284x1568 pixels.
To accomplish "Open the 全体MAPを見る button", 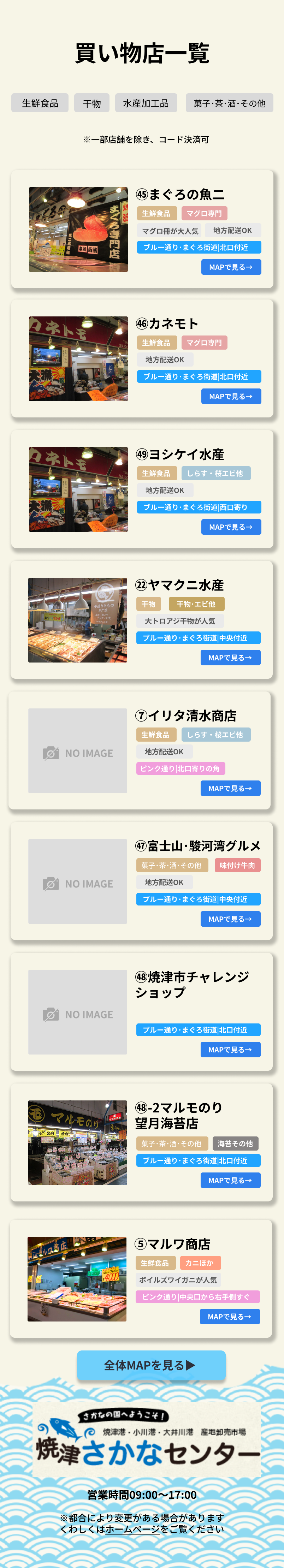I will [x=151, y=1365].
